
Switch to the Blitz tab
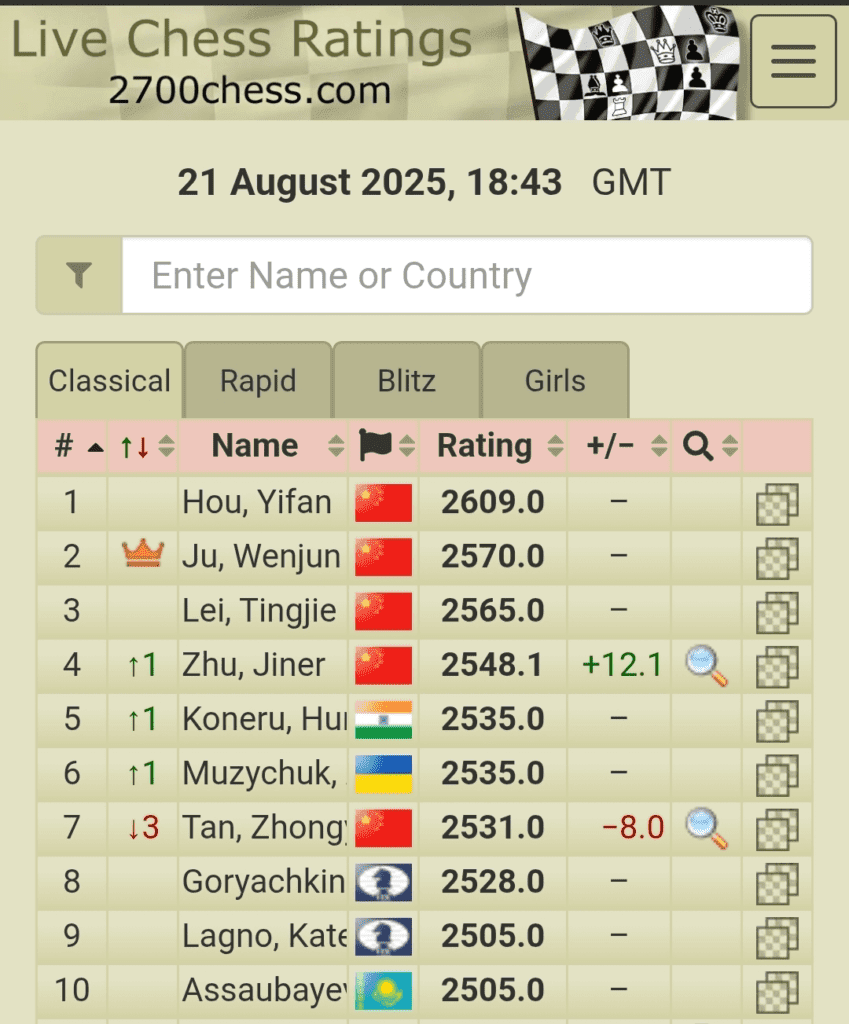[x=406, y=381]
